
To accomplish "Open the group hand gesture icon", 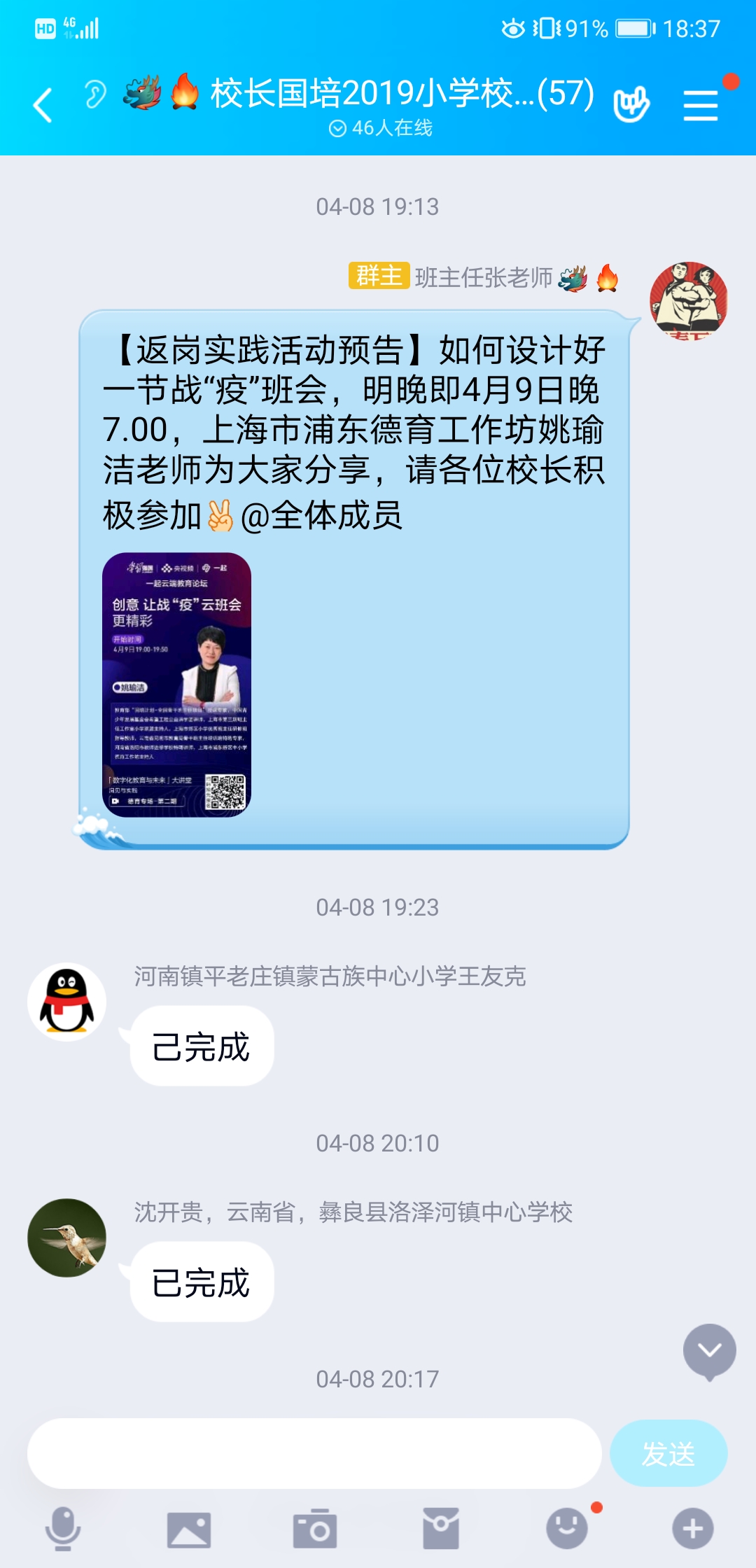I will pos(631,105).
